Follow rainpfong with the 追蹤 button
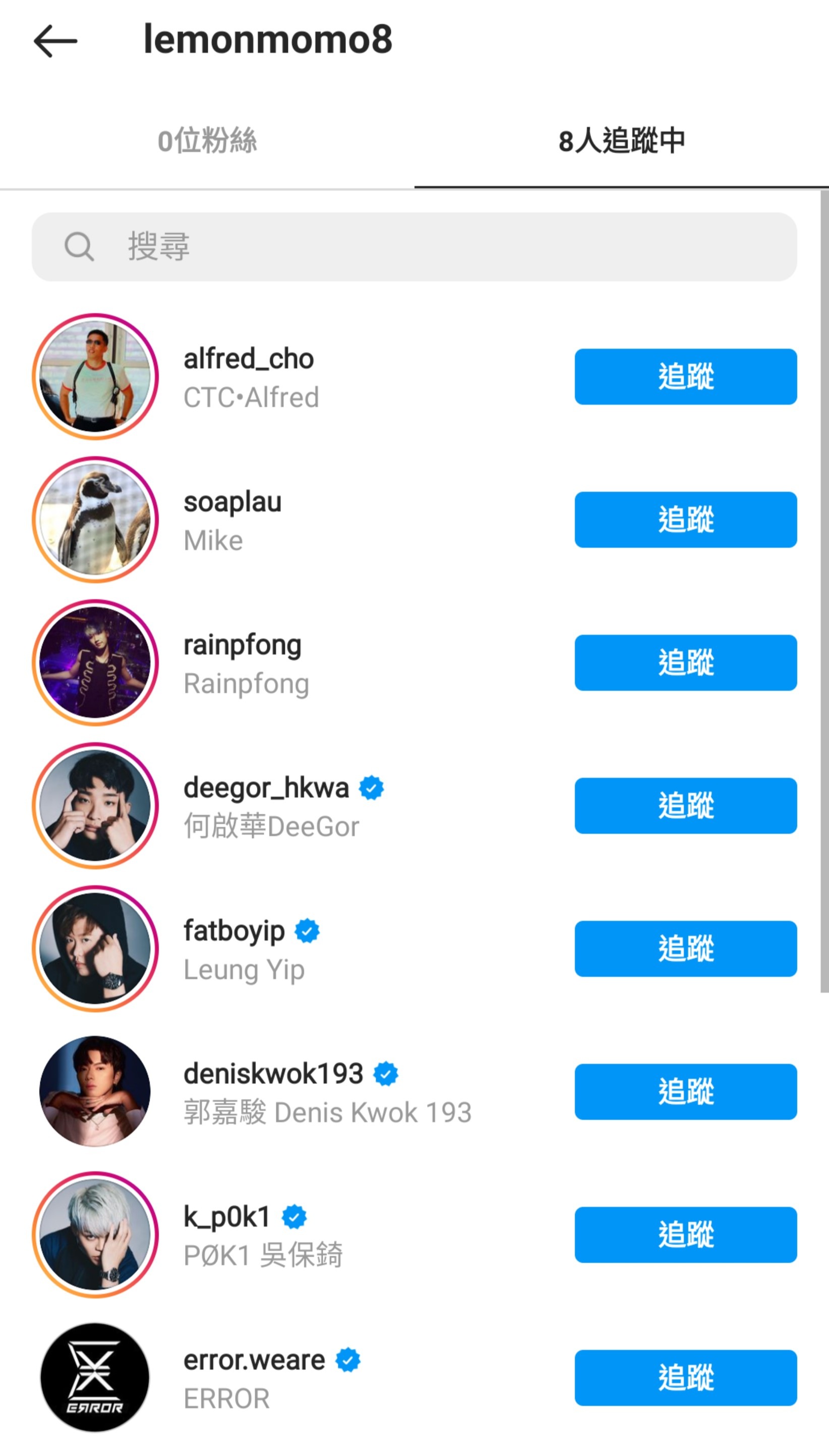829x1456 pixels. [685, 662]
